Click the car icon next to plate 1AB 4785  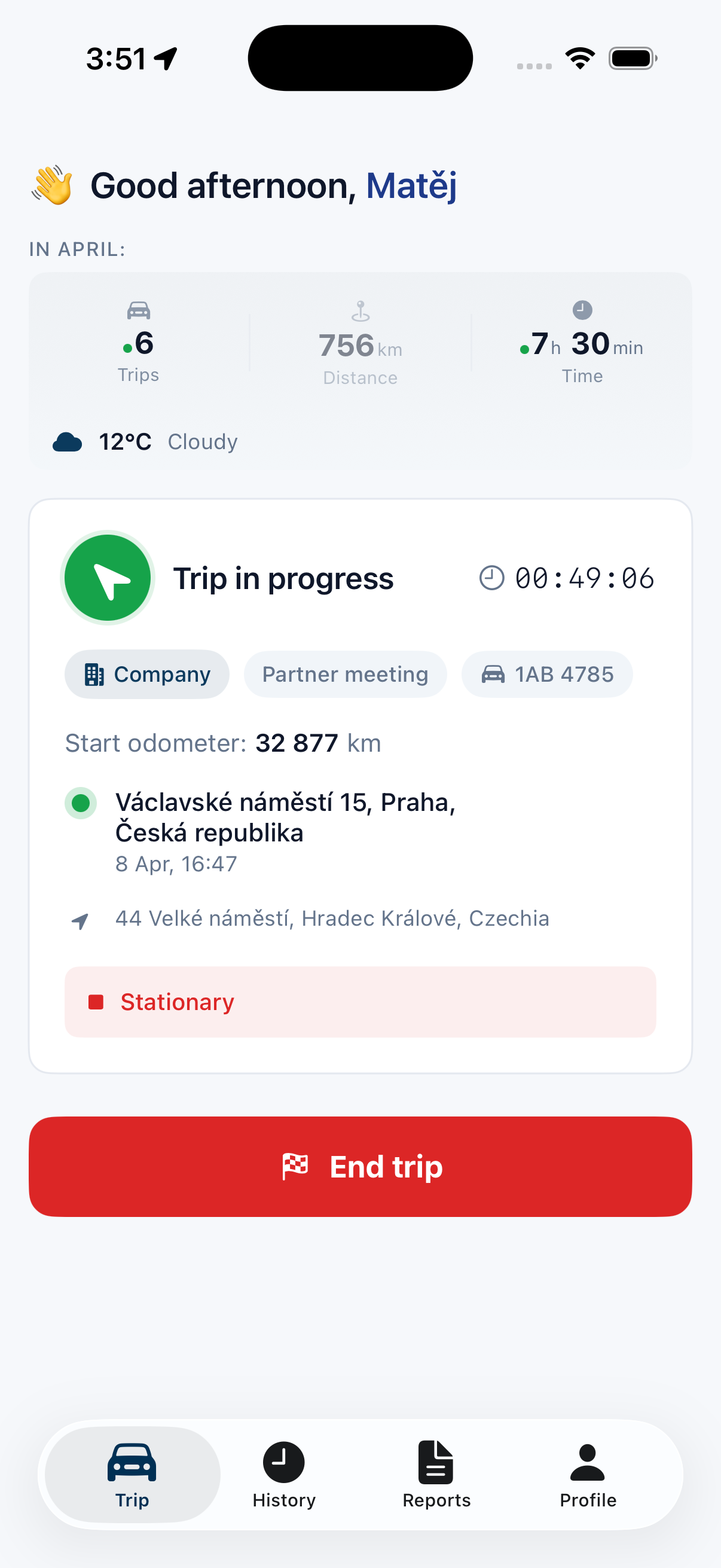(494, 674)
